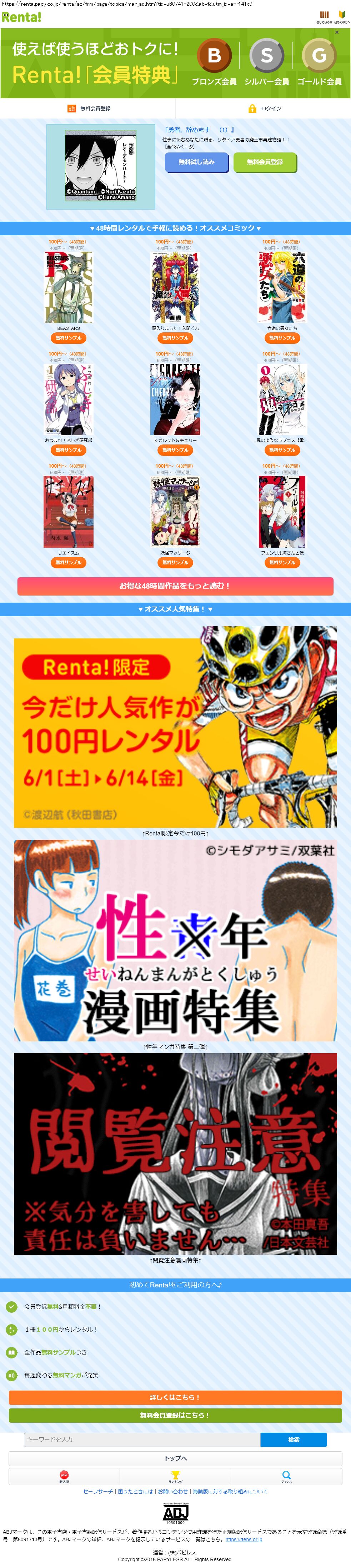Tap 無料会員登録 in the top bar
The width and height of the screenshot is (351, 1568).
(x=89, y=108)
